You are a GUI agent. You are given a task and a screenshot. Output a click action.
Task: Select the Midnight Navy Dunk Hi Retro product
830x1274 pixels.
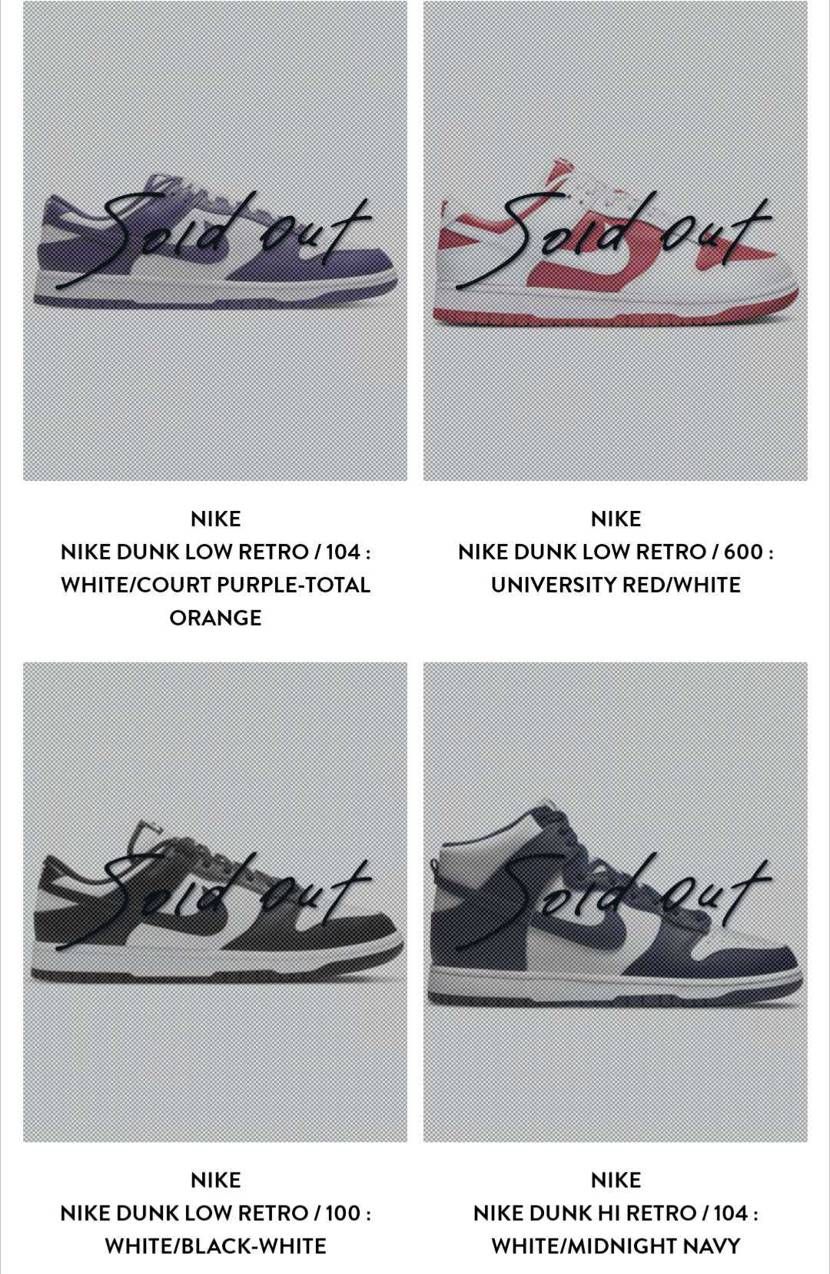(615, 902)
